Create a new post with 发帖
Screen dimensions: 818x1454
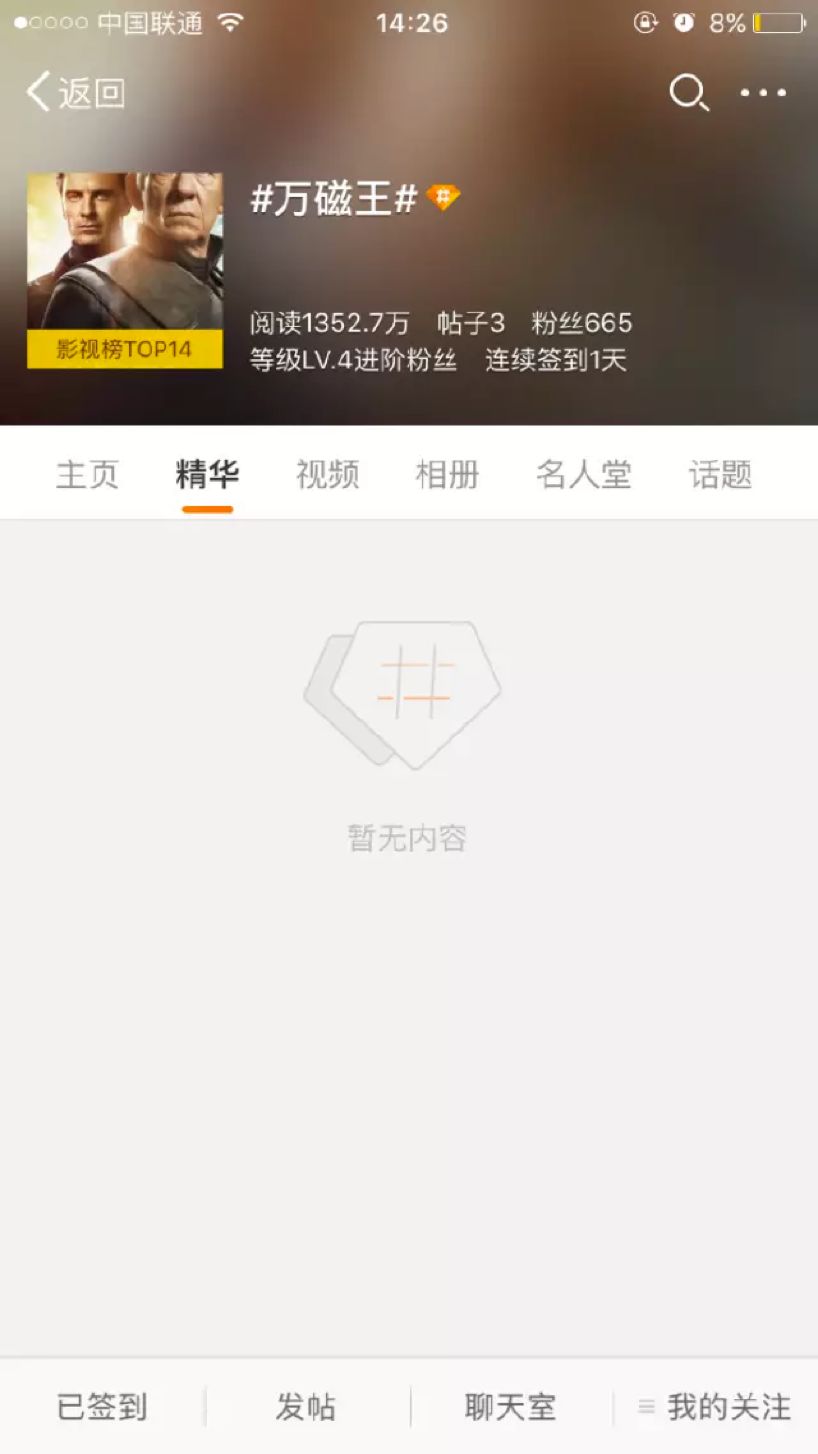[306, 1407]
